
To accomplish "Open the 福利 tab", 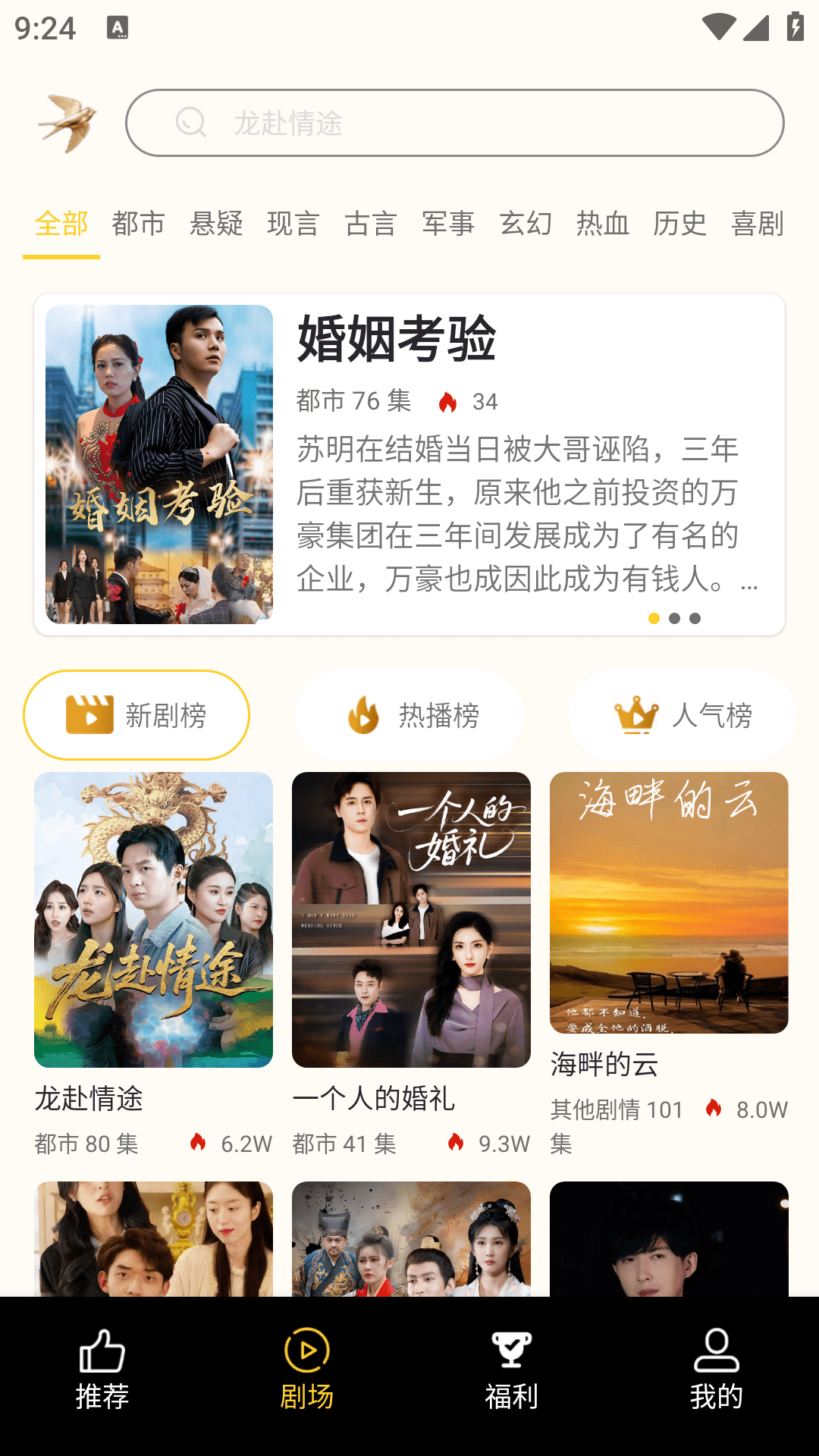I will [x=512, y=1370].
